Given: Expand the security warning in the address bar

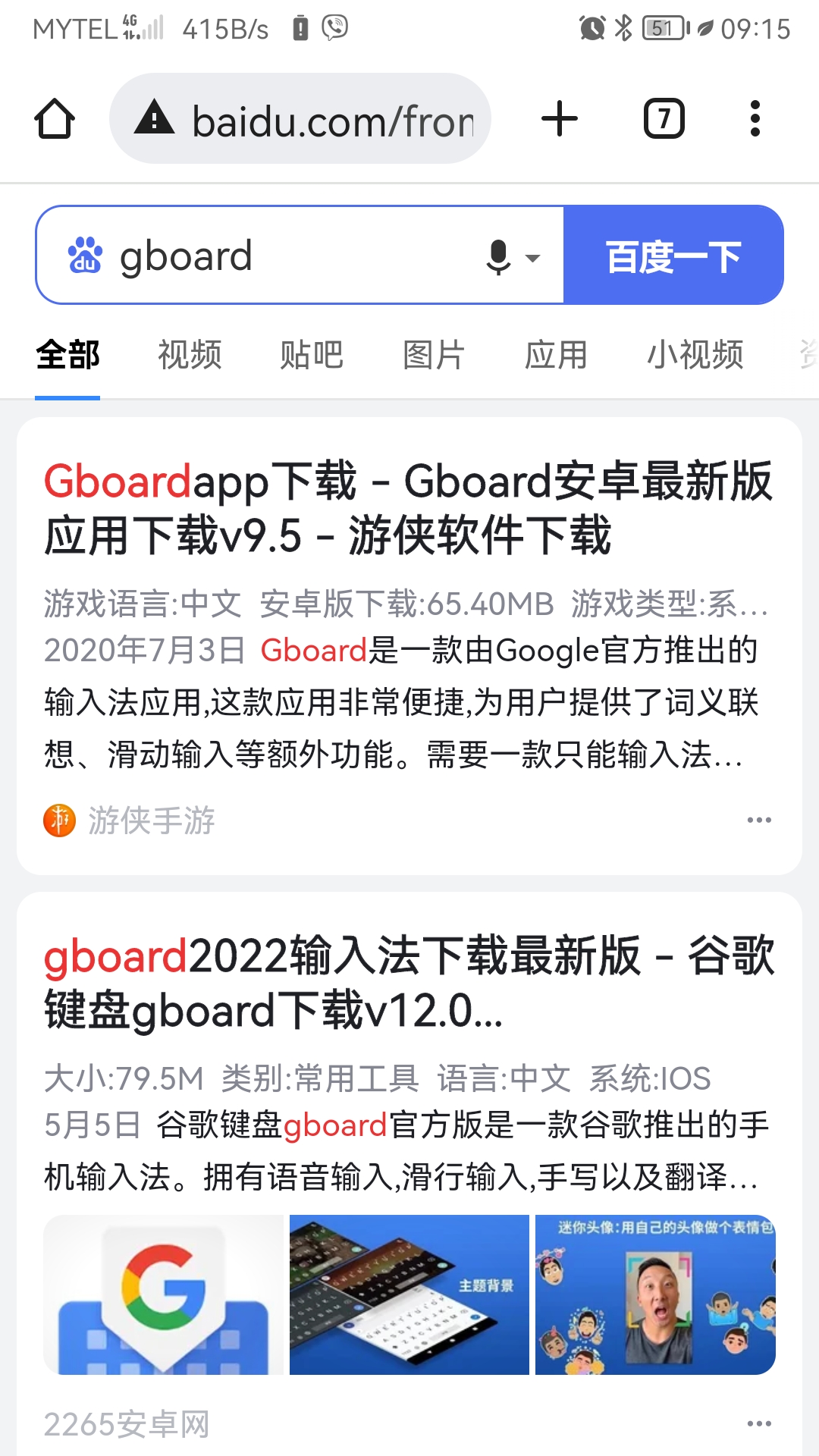Looking at the screenshot, I should point(155,118).
